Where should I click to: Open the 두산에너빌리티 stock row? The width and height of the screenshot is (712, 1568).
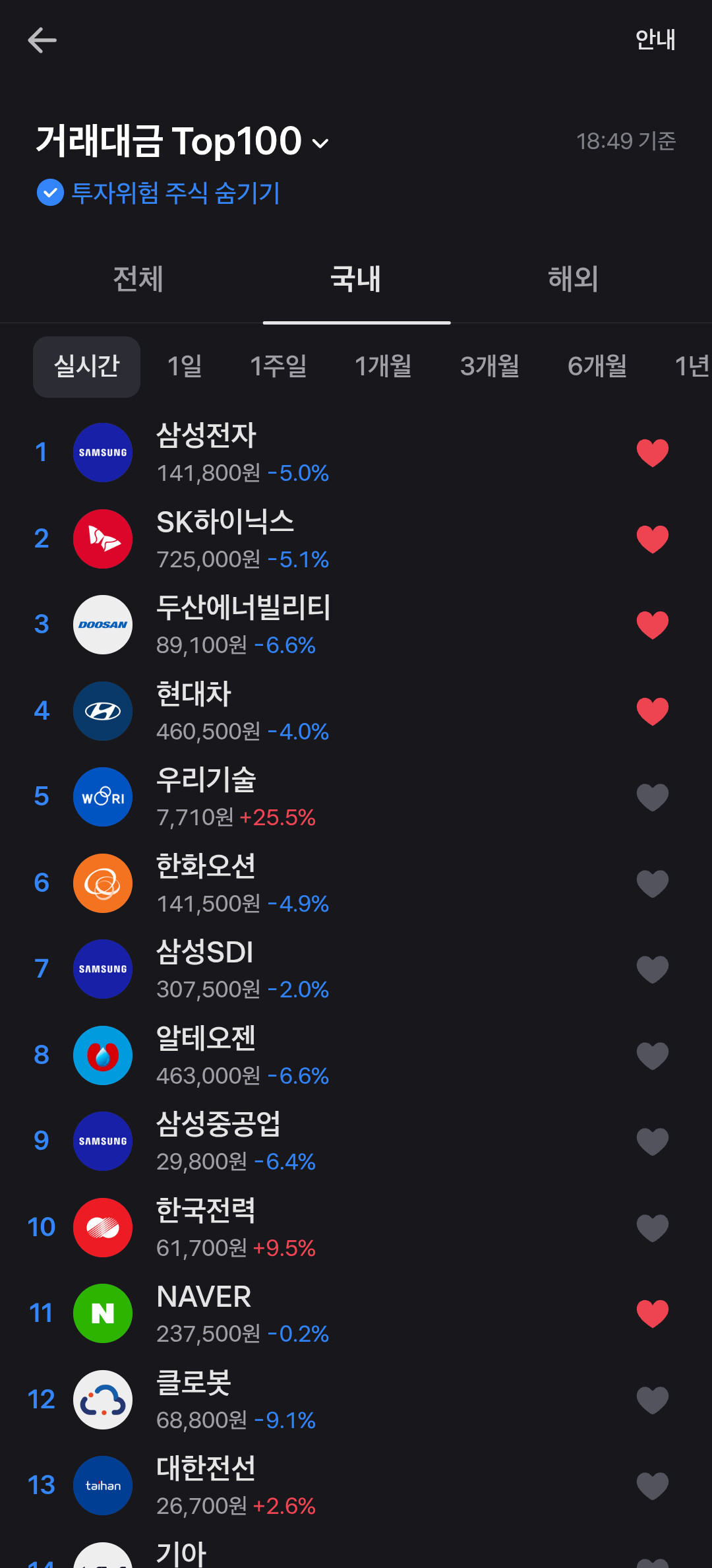(330, 625)
